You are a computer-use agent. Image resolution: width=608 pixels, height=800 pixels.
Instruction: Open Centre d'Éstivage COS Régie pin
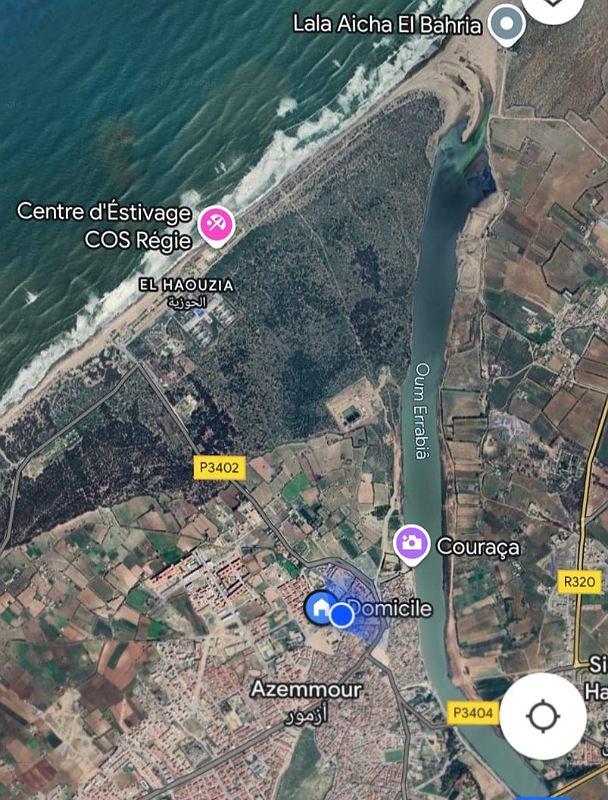coord(216,224)
